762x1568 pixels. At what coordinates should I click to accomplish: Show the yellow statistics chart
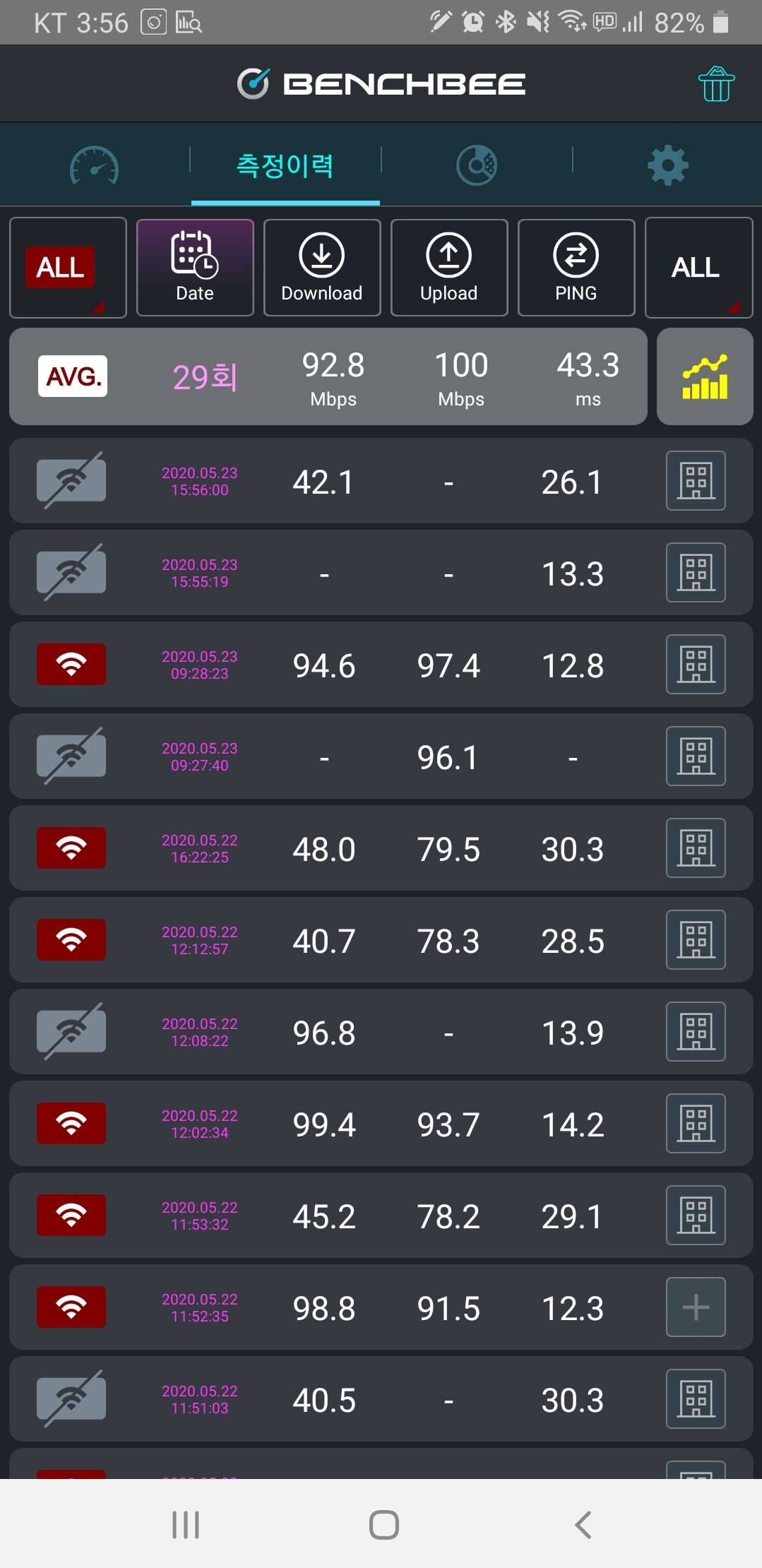click(x=705, y=376)
